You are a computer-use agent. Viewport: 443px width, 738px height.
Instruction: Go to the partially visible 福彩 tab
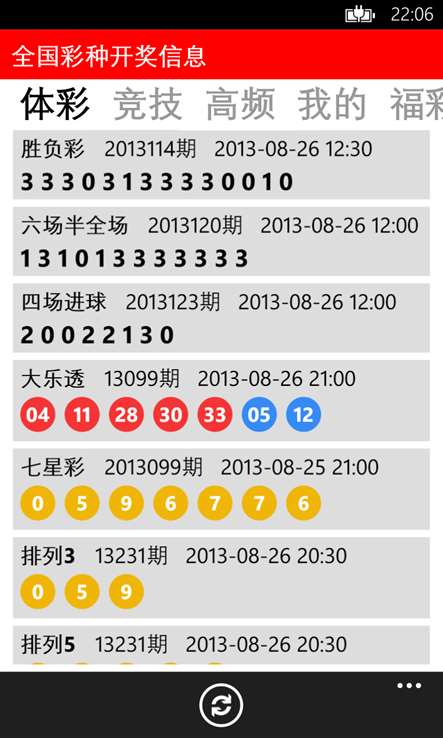tap(416, 104)
